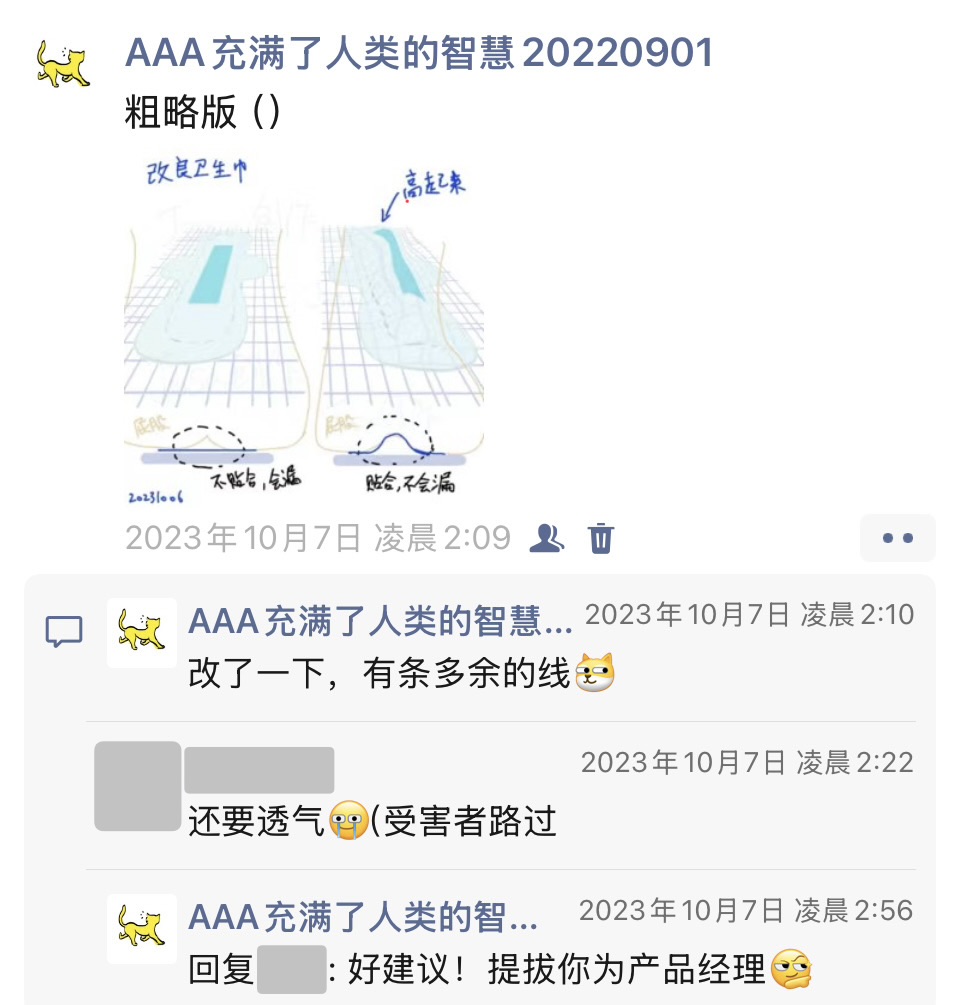960x1005 pixels.
Task: Open the two-dot like and comment button
Action: pos(897,538)
